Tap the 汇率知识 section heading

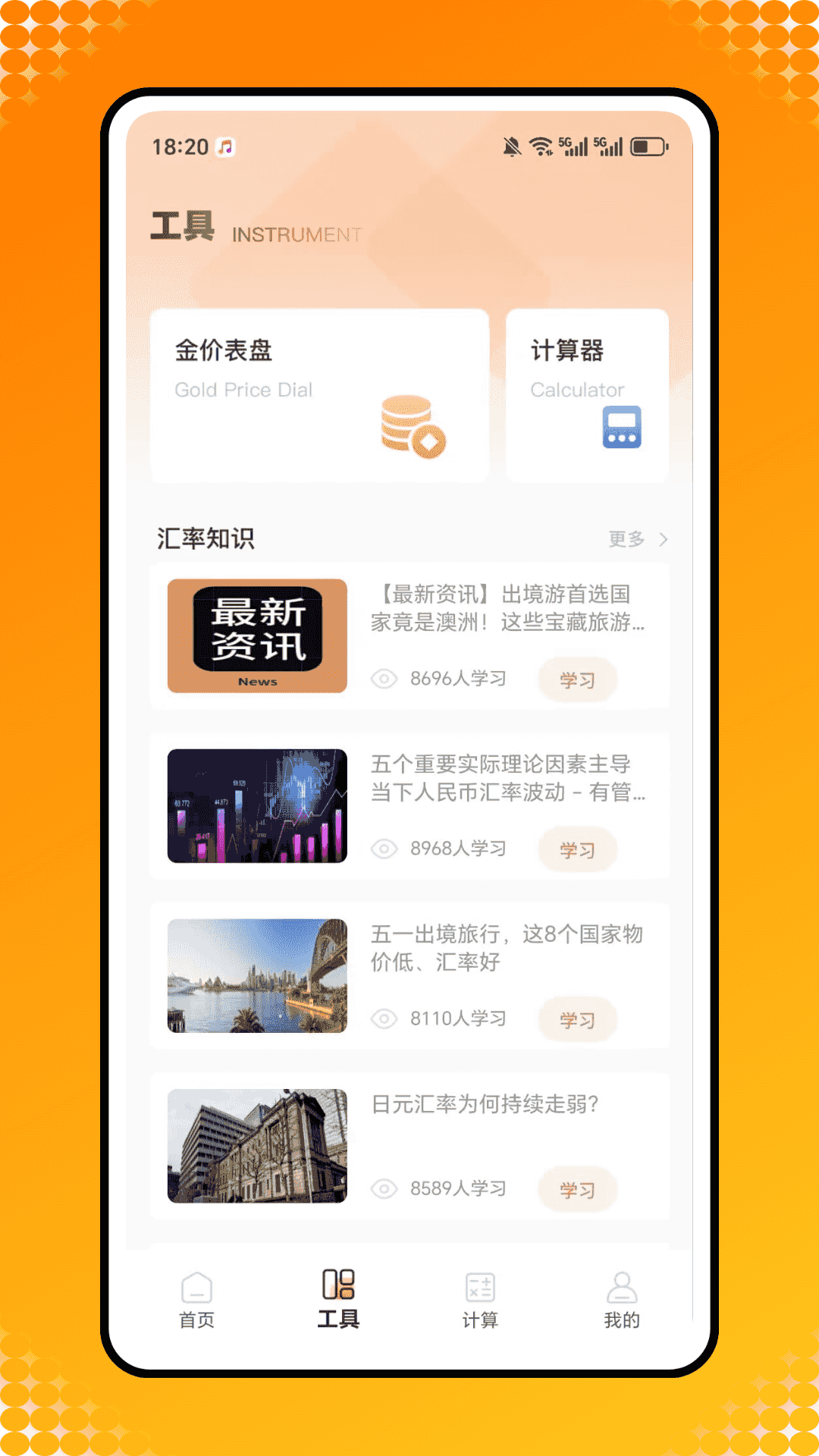click(x=203, y=539)
